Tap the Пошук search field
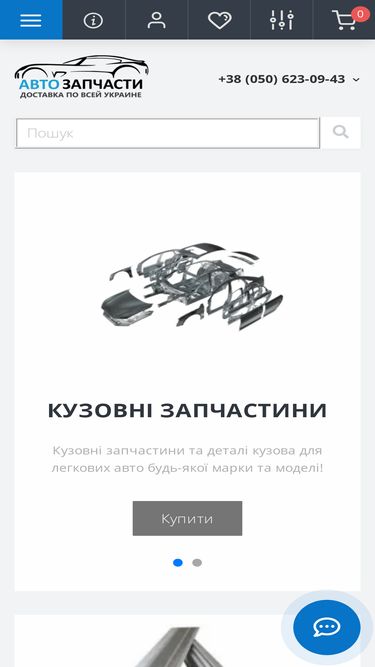The image size is (375, 667). [x=168, y=133]
